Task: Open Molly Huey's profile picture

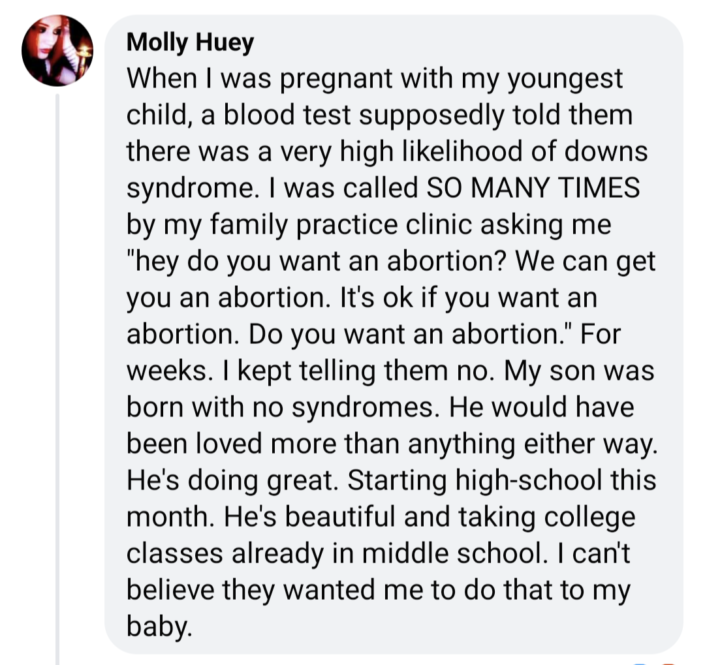Action: click(57, 51)
